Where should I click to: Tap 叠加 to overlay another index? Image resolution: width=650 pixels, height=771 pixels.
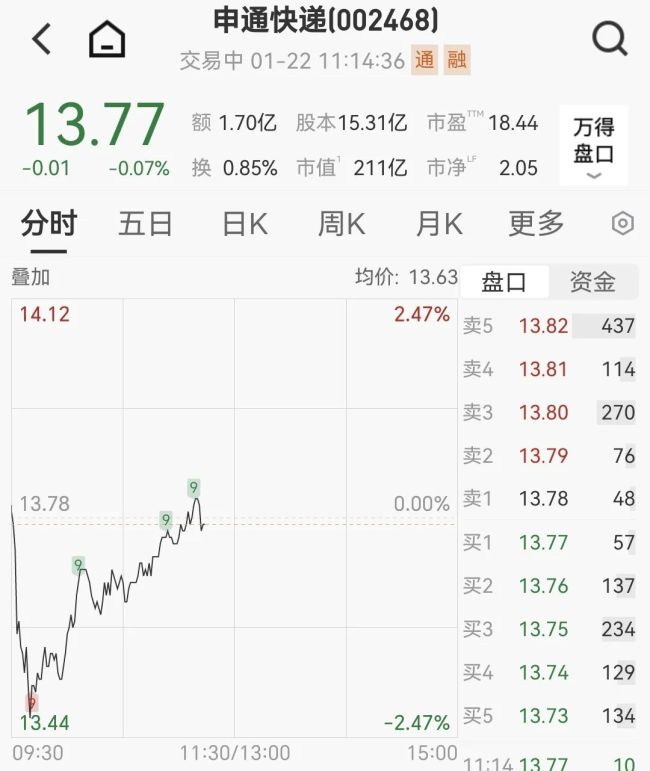tap(30, 277)
